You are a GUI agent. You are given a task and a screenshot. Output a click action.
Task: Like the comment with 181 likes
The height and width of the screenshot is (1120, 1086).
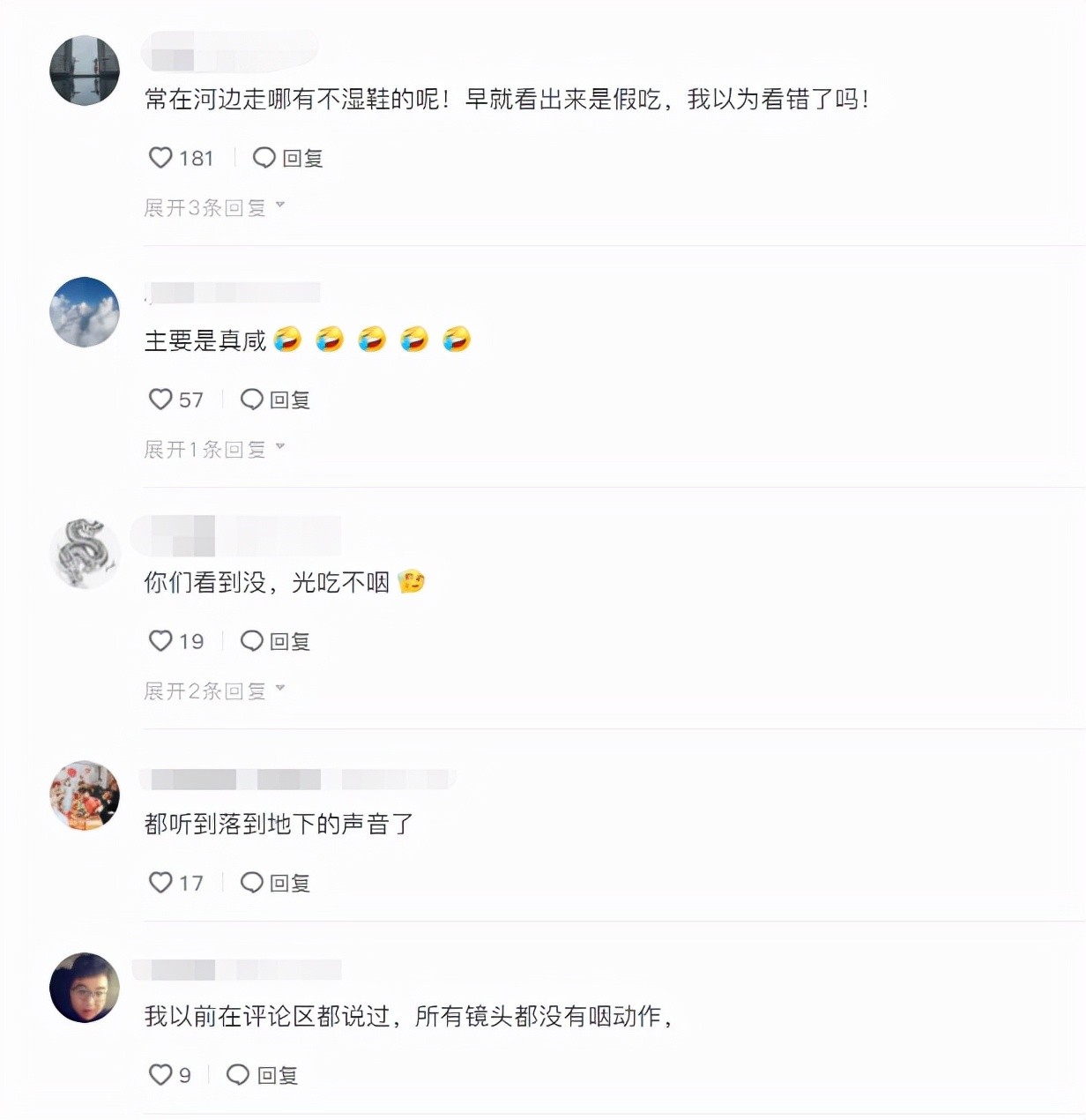[160, 158]
